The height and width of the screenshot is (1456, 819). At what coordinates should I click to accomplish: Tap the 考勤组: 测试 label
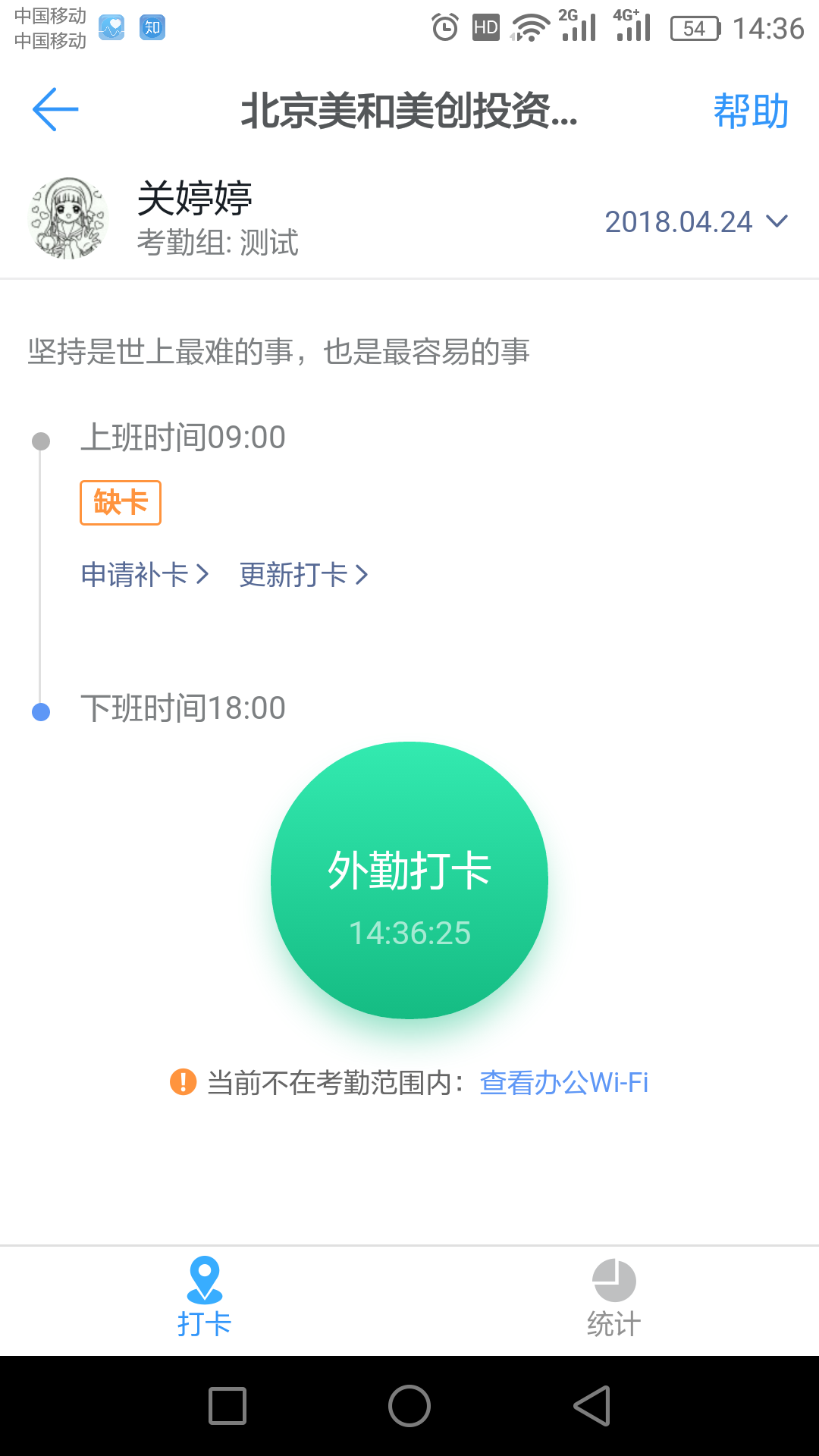coord(218,244)
